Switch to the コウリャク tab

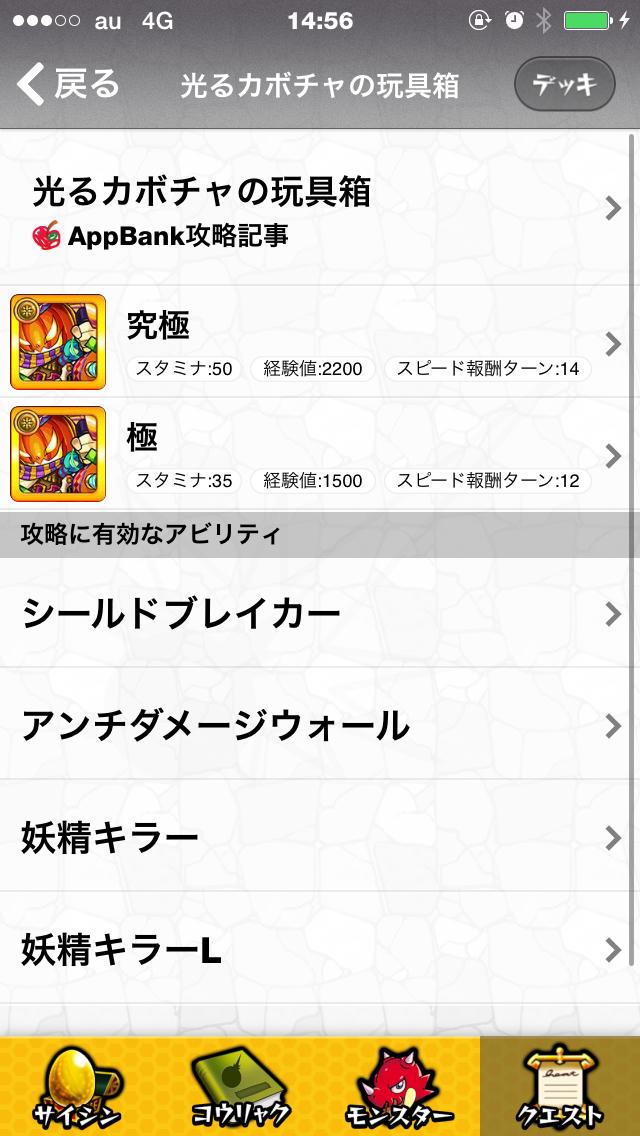pos(240,1086)
